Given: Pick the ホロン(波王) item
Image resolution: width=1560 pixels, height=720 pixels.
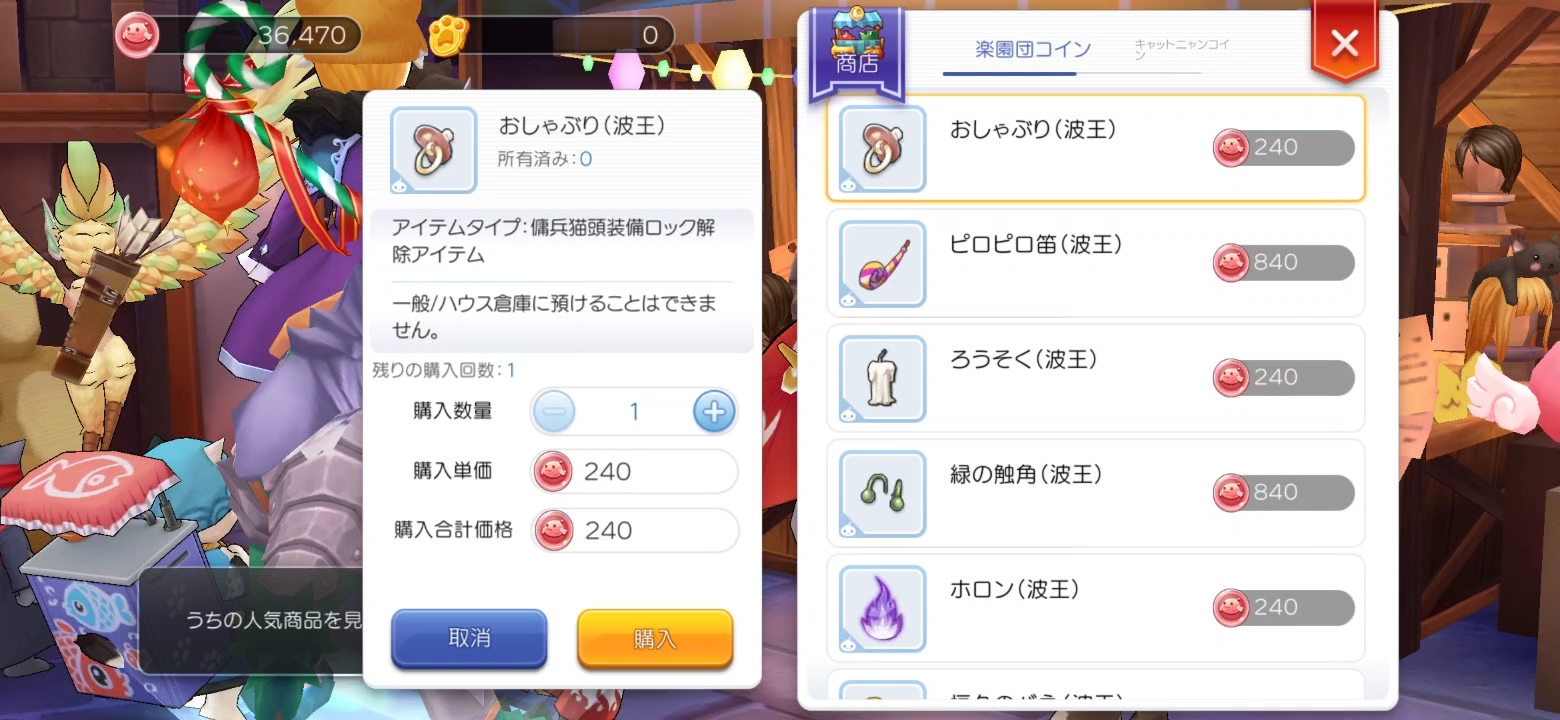Looking at the screenshot, I should (1095, 608).
